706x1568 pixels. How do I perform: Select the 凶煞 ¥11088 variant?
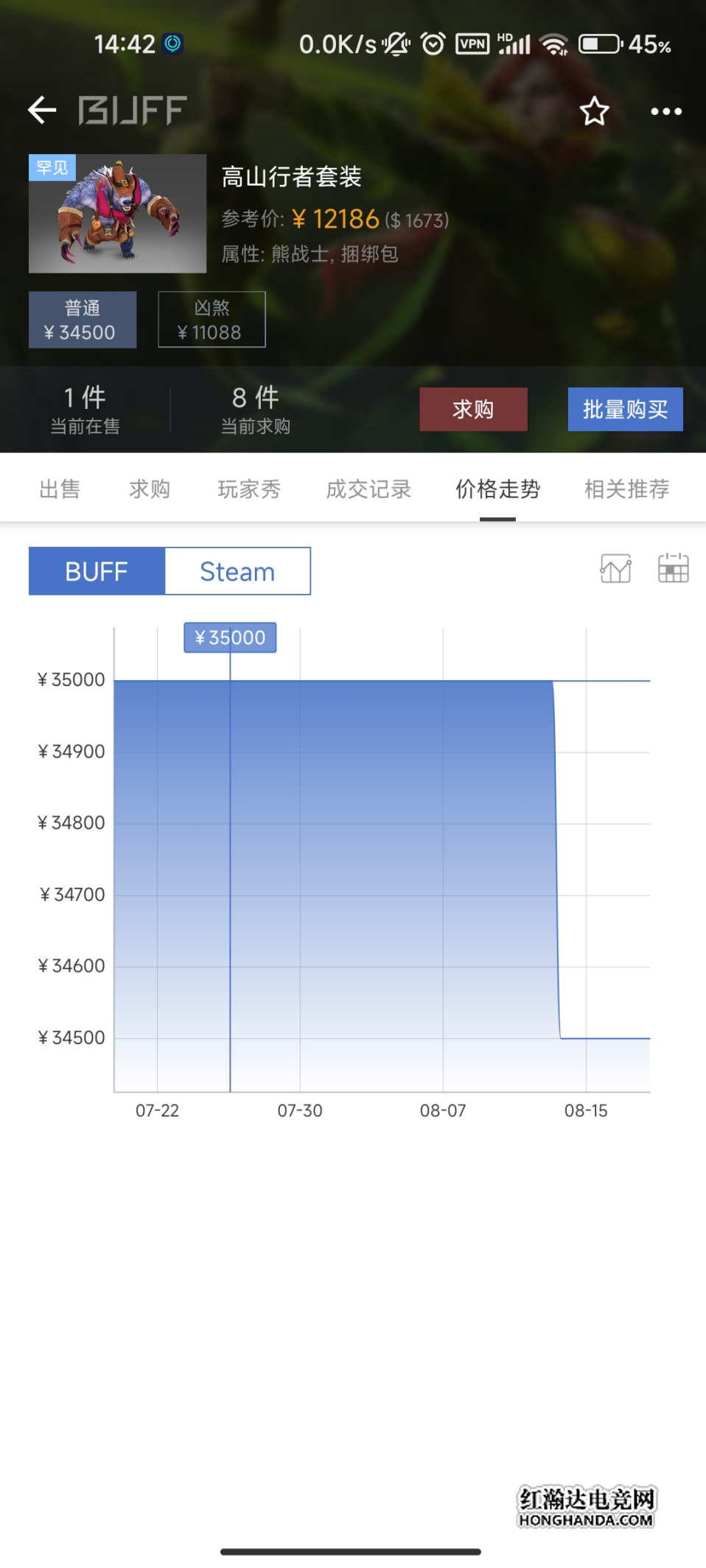212,320
